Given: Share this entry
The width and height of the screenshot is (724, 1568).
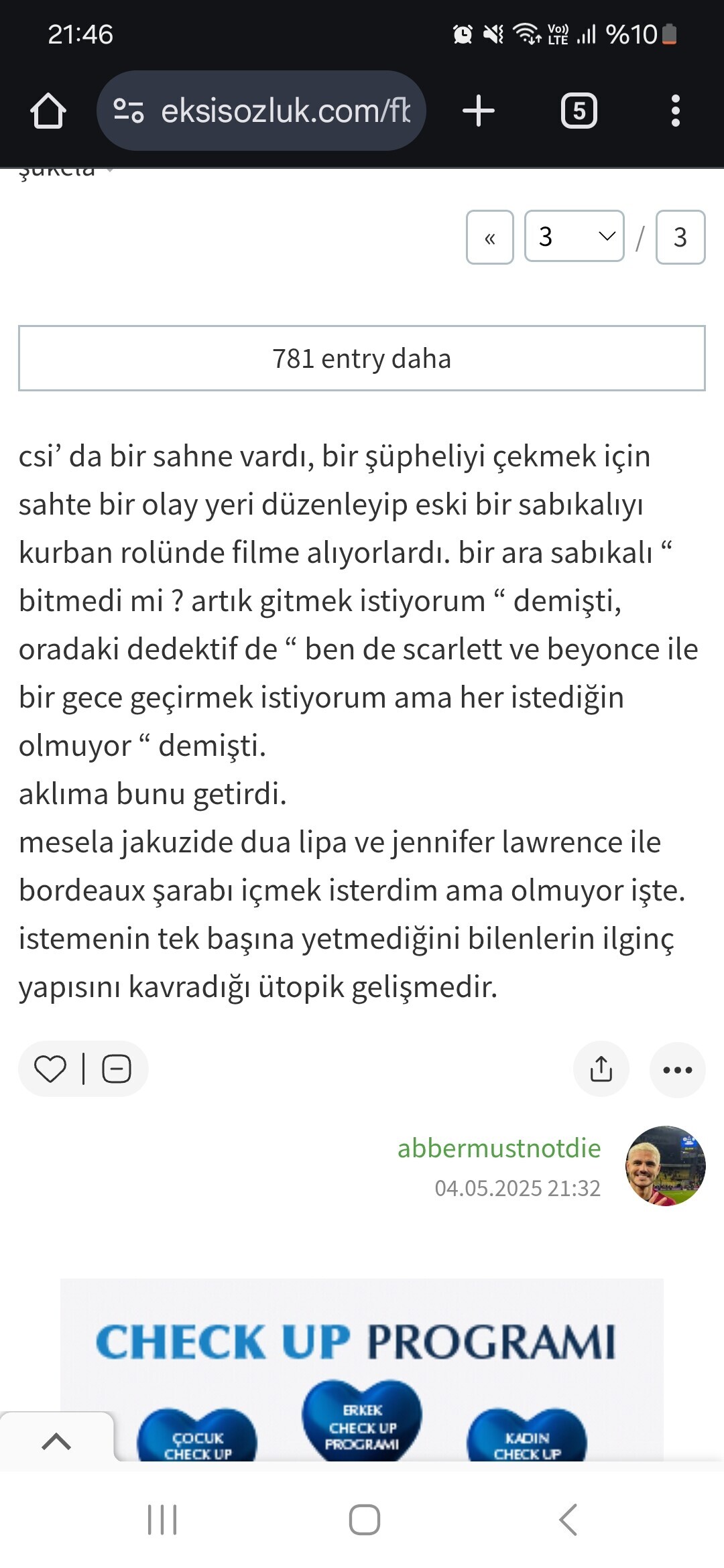Looking at the screenshot, I should 601,1069.
